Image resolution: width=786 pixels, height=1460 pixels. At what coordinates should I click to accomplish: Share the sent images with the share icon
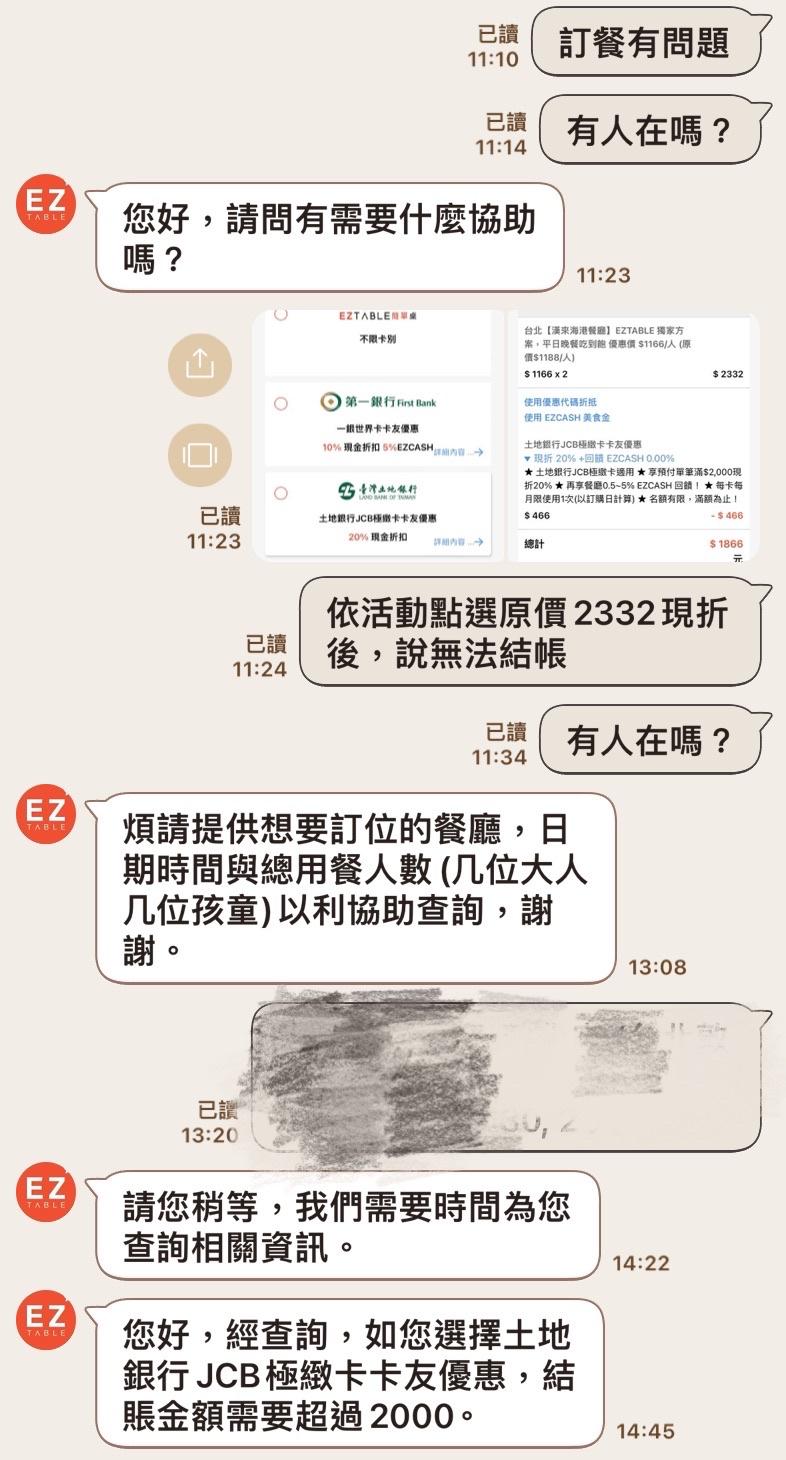pyautogui.click(x=200, y=365)
